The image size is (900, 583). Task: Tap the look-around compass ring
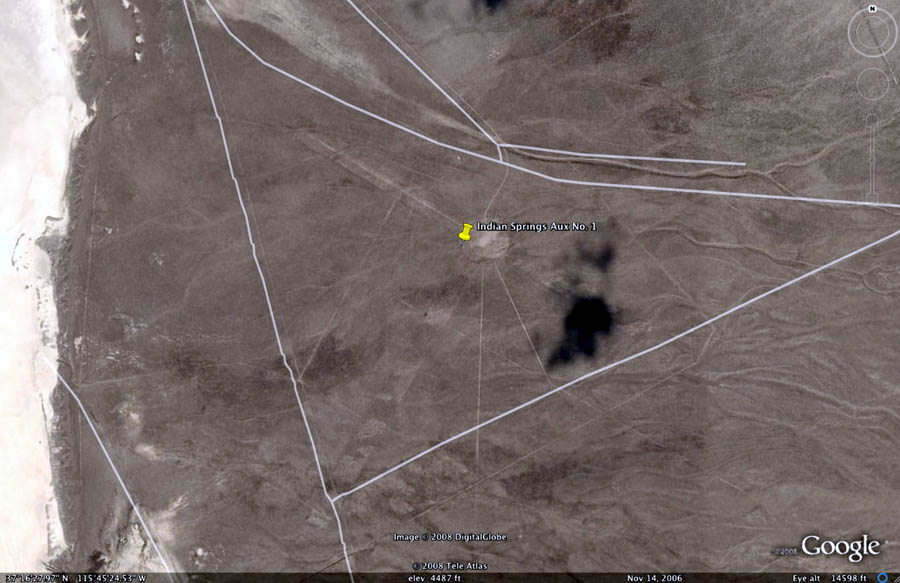click(854, 32)
